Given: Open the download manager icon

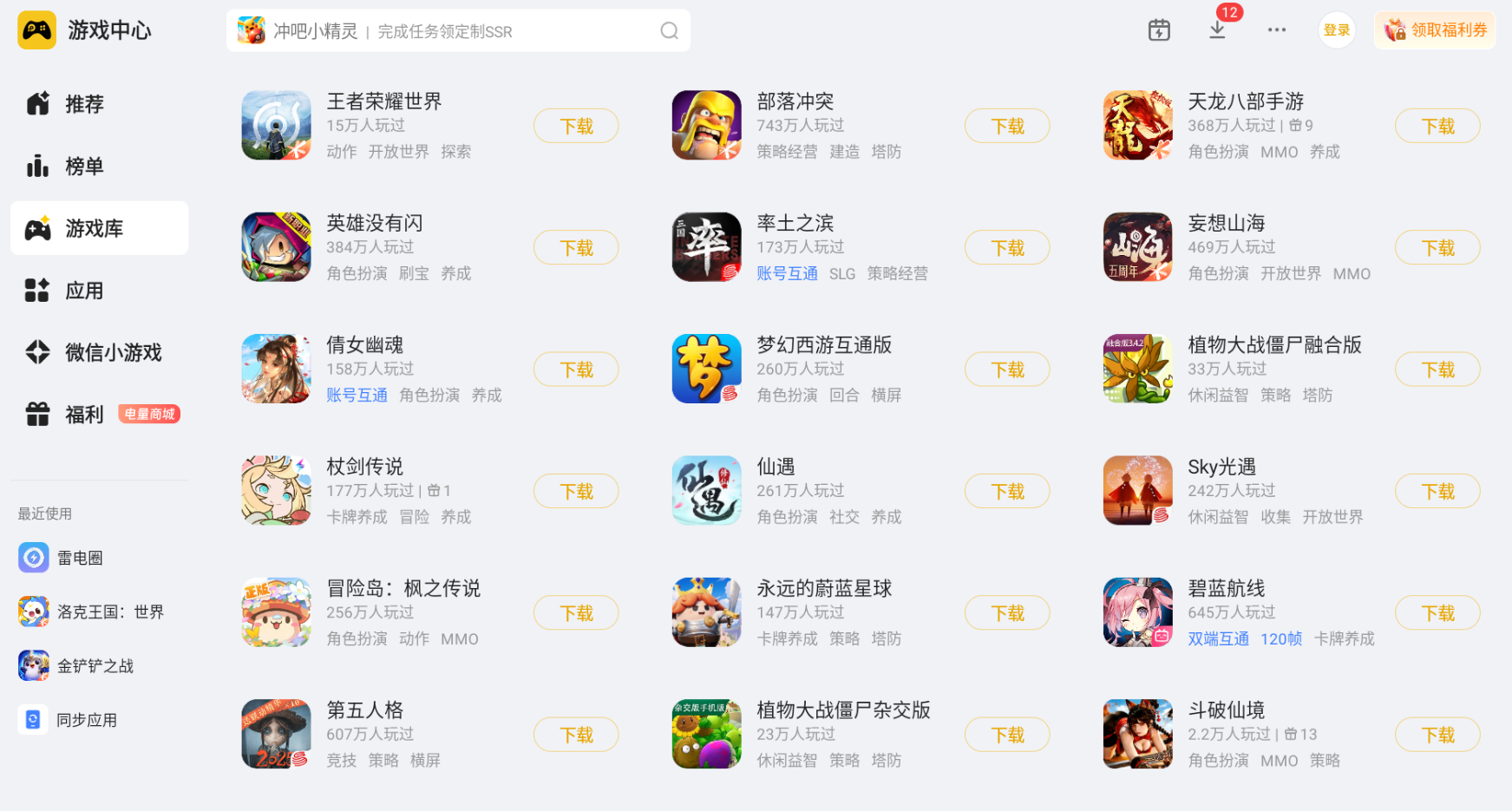Looking at the screenshot, I should [x=1217, y=30].
